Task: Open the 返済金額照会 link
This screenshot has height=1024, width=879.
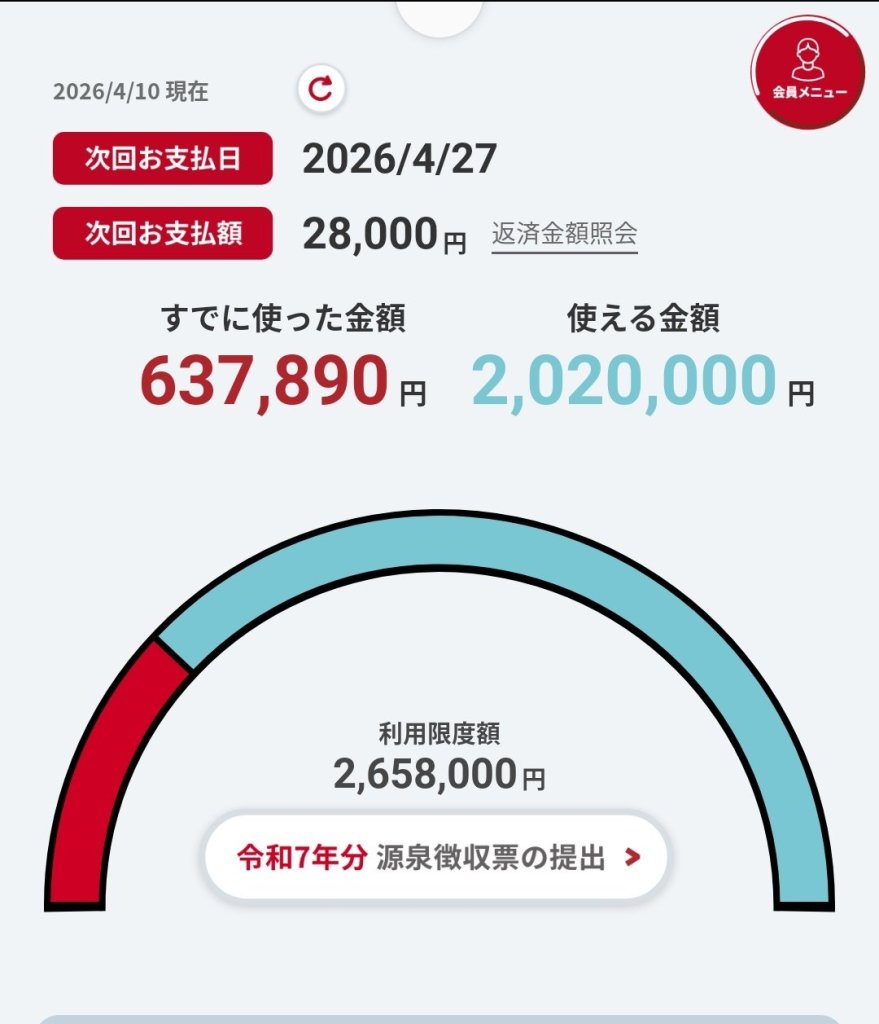Action: (x=564, y=234)
